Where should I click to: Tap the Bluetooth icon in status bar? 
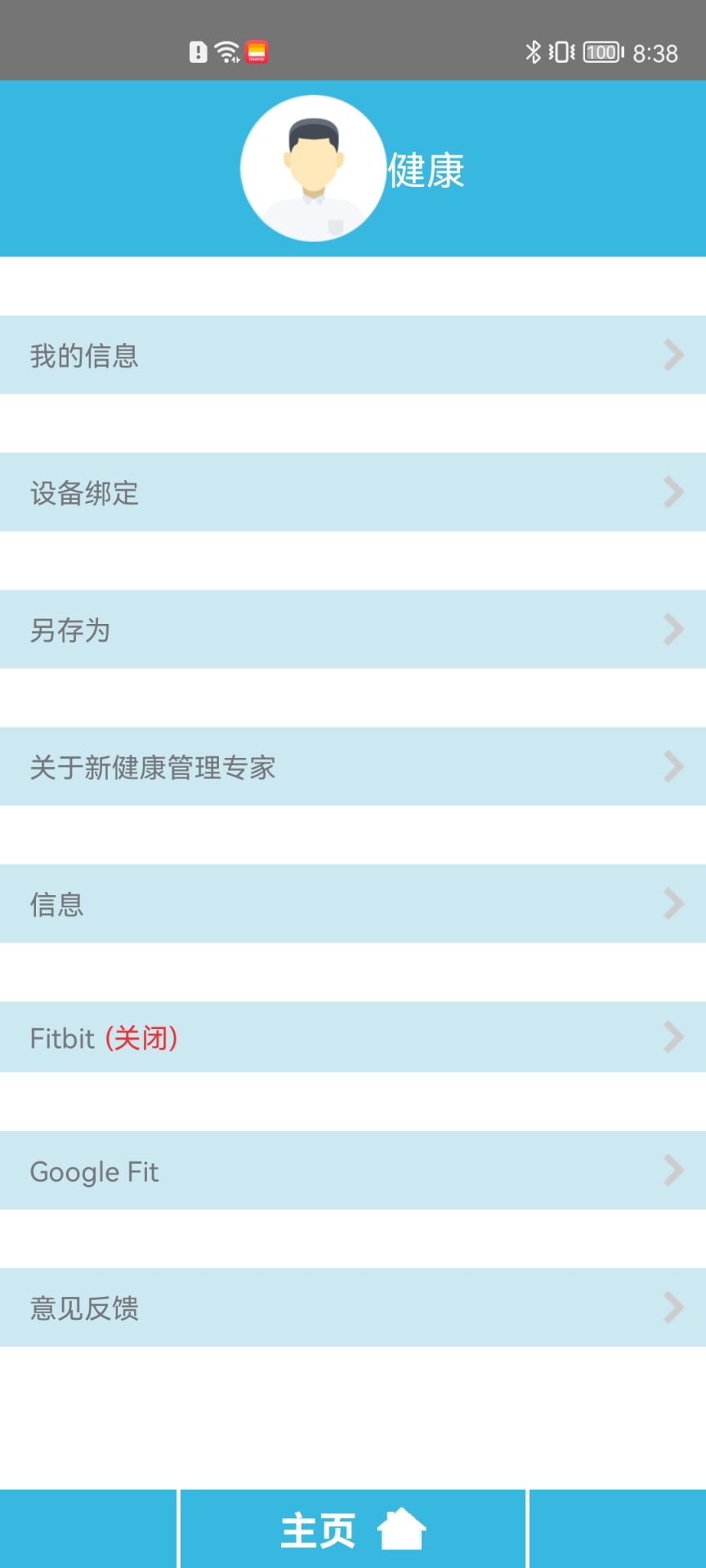tap(535, 51)
